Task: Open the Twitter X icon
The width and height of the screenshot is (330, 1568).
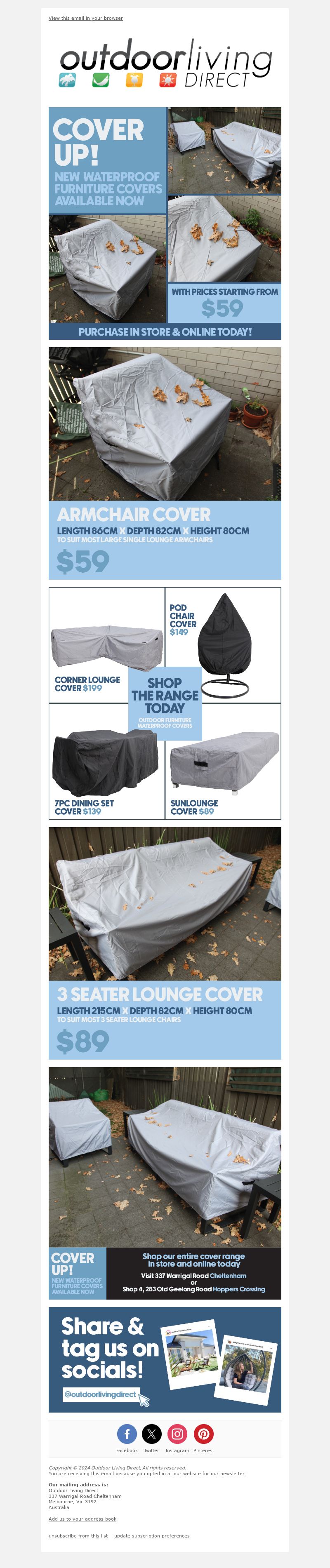Action: point(152,1434)
